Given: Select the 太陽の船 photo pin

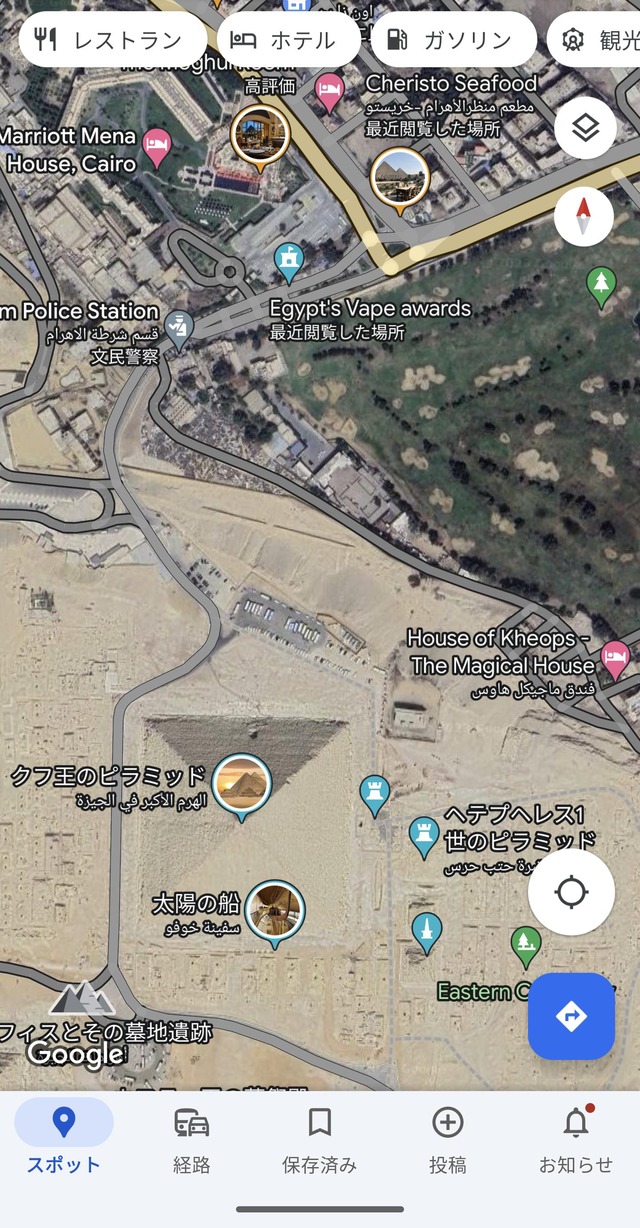Looking at the screenshot, I should [x=275, y=910].
